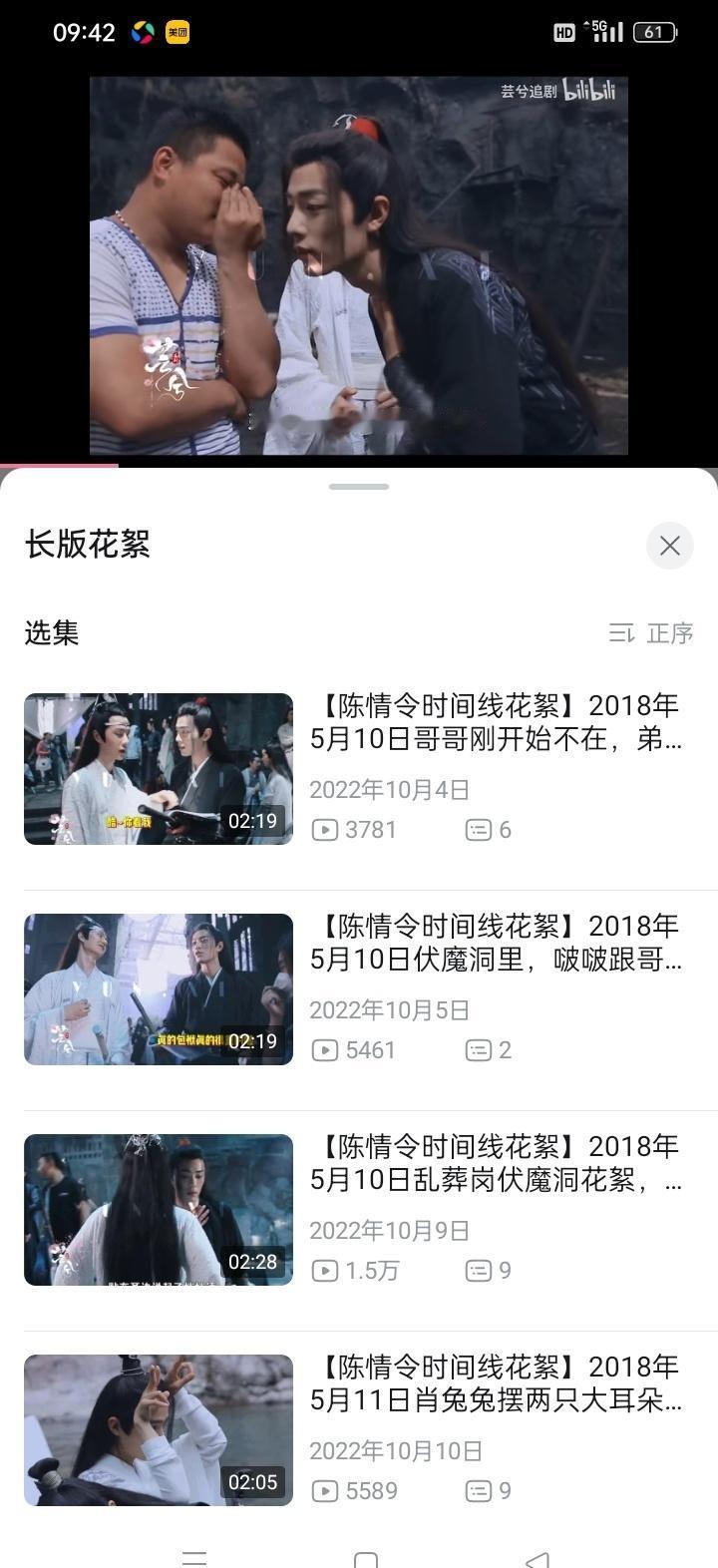This screenshot has height=1568, width=718.
Task: Toggle the 正序 sort order
Action: pyautogui.click(x=651, y=633)
